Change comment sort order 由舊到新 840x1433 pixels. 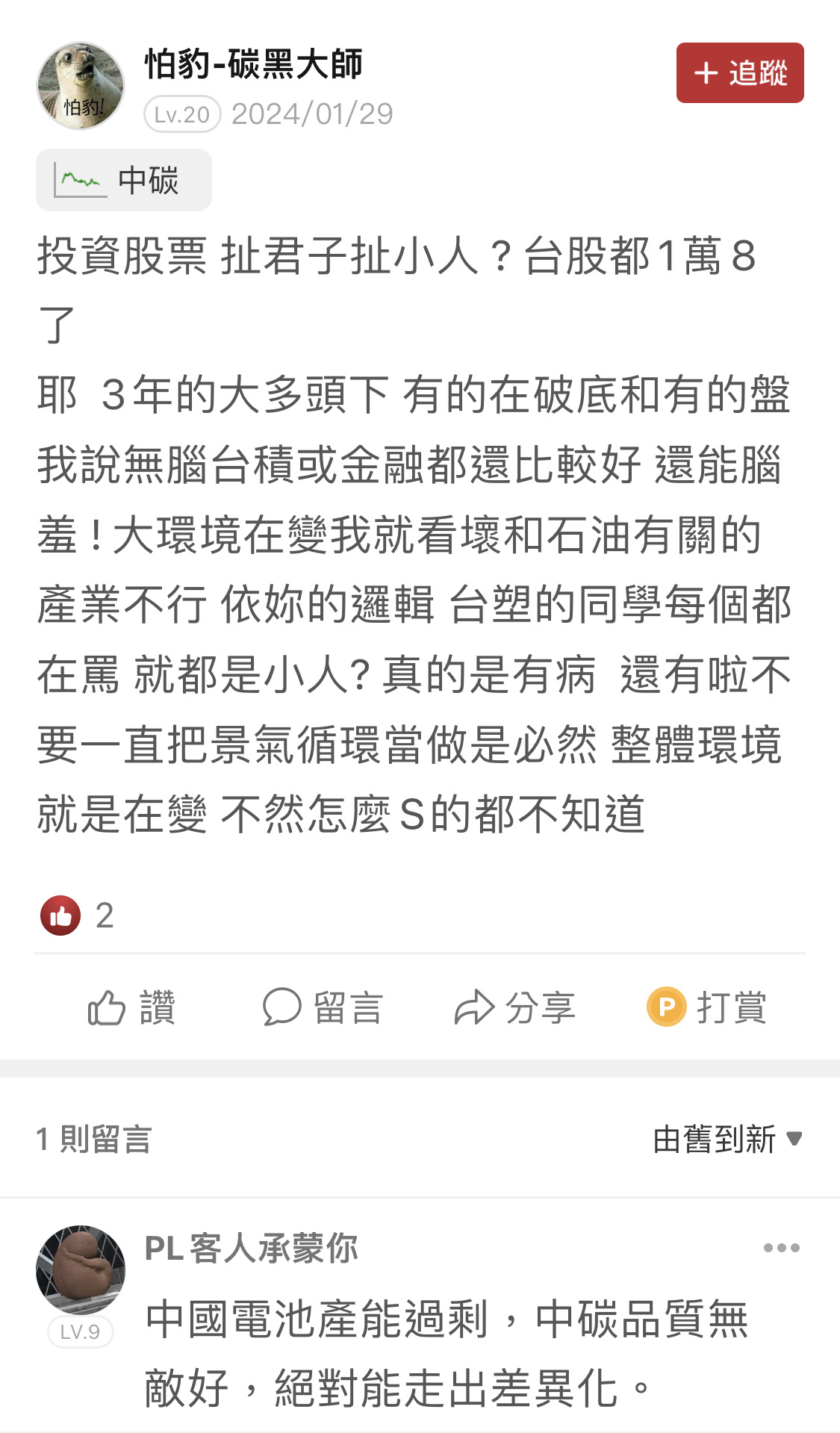[727, 1140]
